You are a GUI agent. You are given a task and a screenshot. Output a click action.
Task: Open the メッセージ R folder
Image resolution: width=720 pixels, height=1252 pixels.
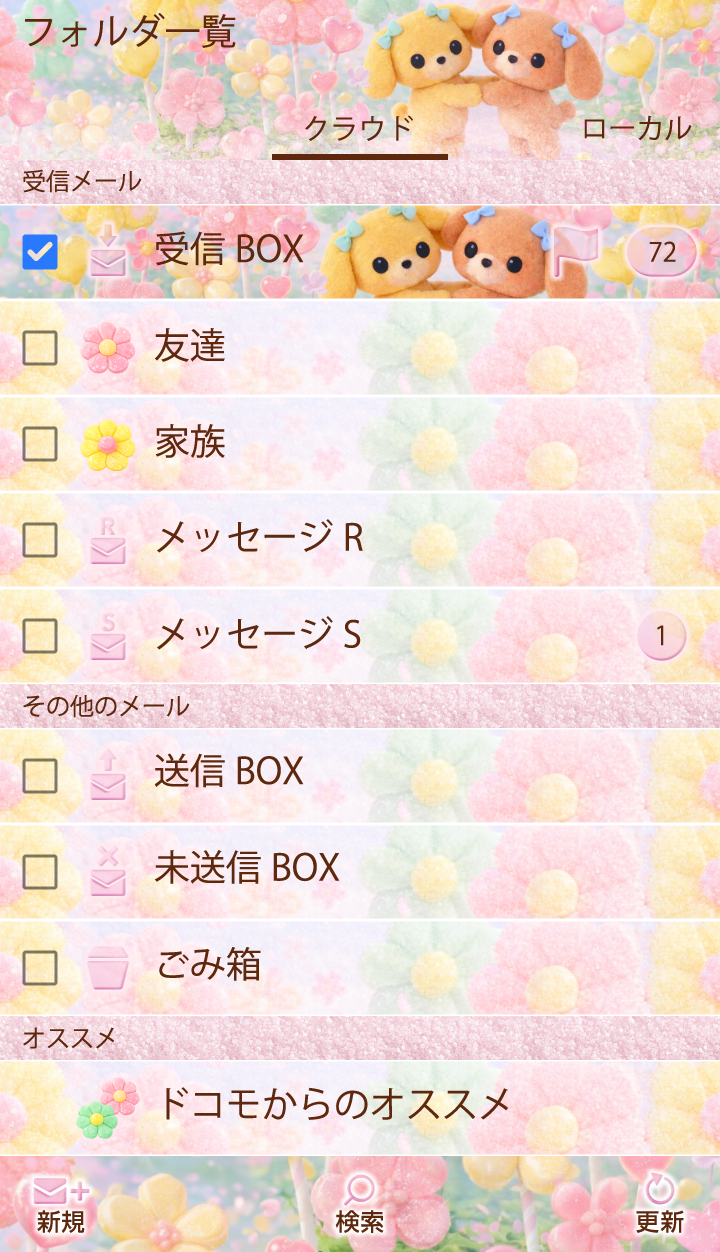259,539
